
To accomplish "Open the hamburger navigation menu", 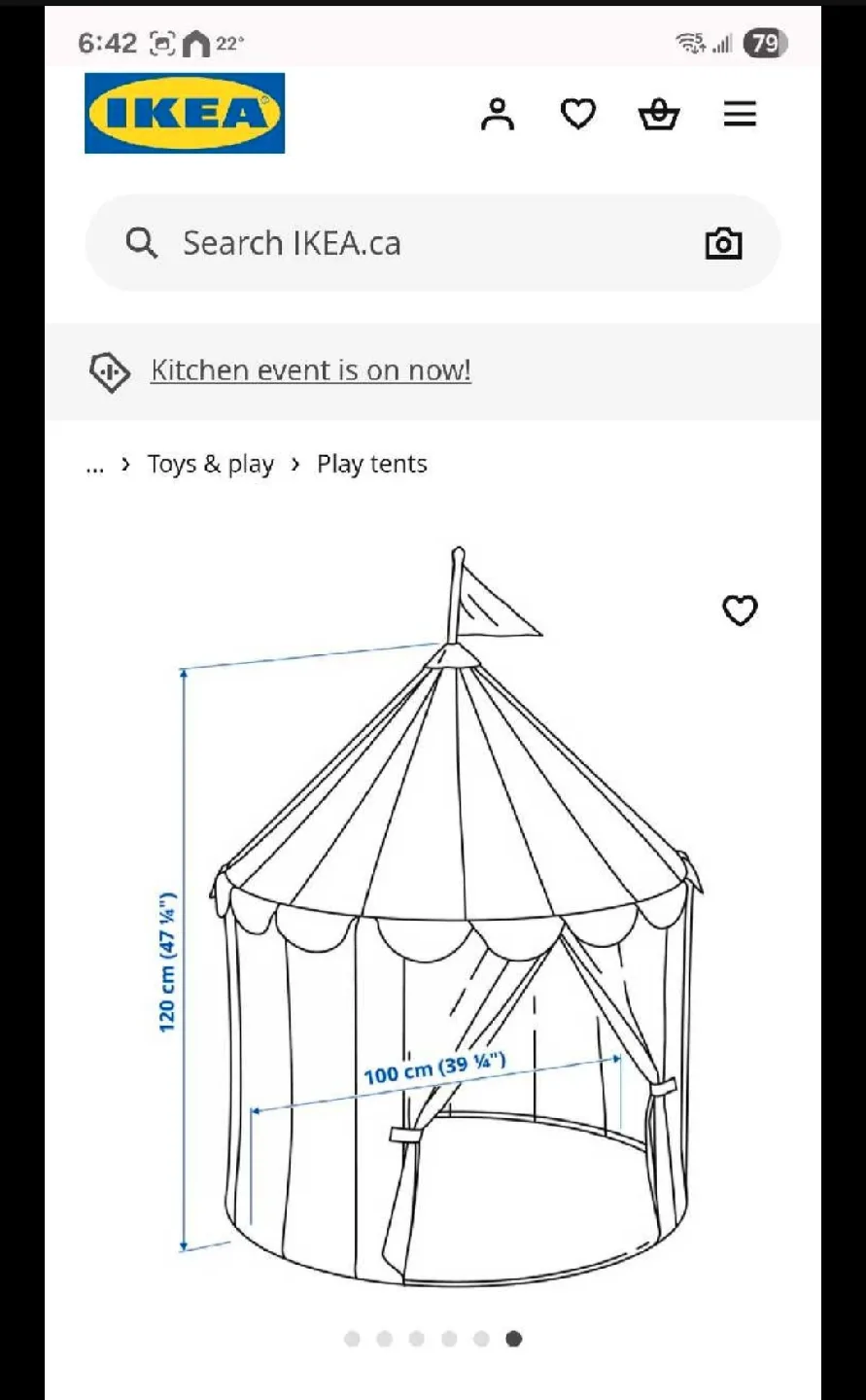I will (740, 113).
